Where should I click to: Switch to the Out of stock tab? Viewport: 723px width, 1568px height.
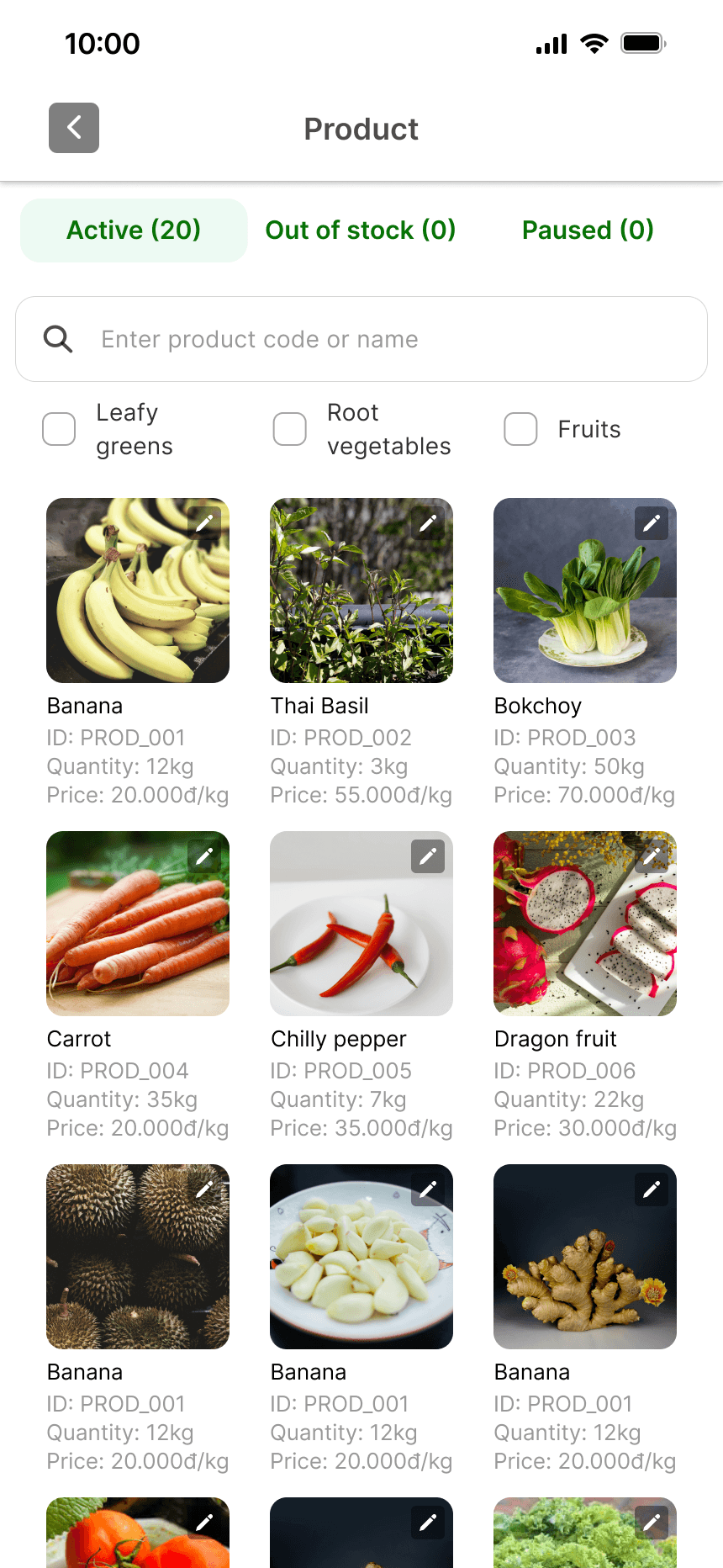[x=361, y=230]
